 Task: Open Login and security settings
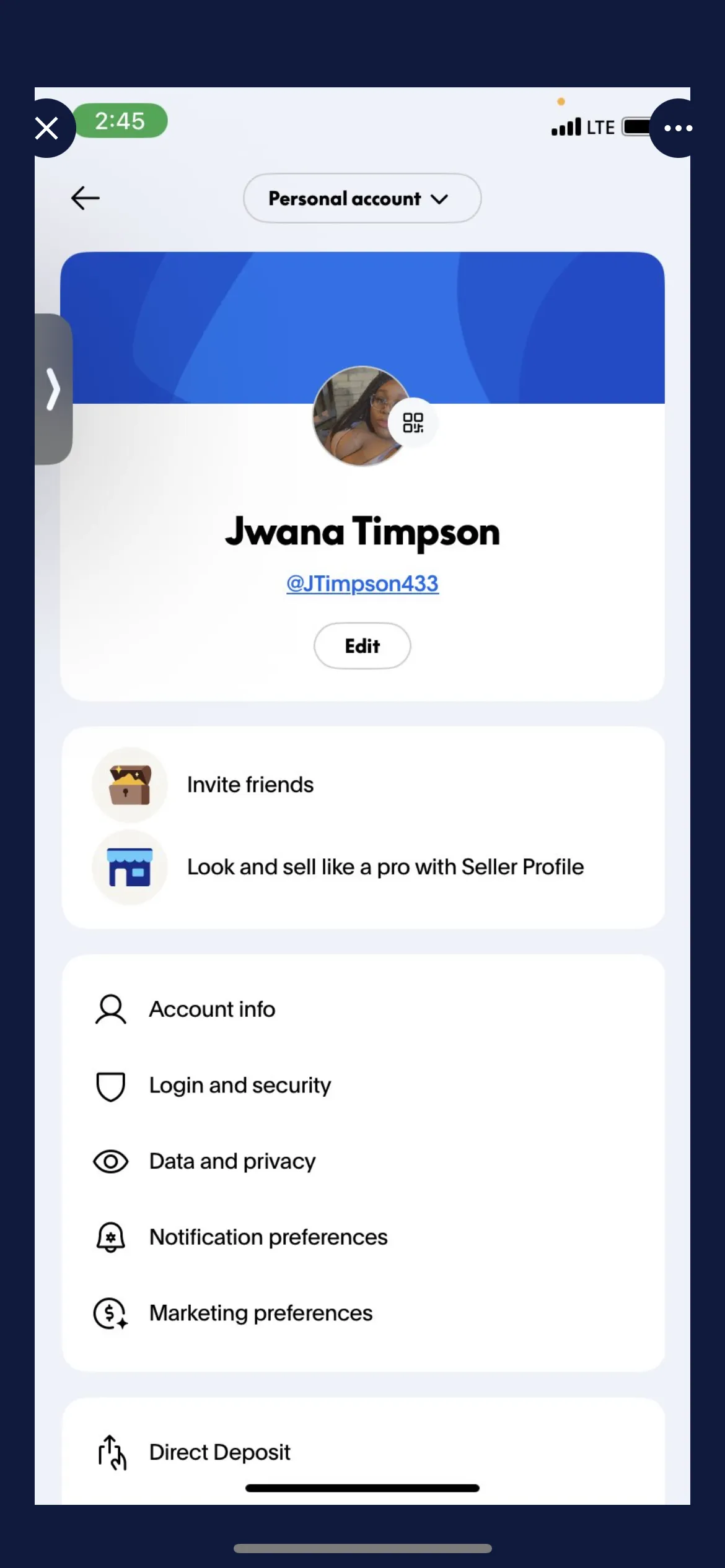[240, 1085]
